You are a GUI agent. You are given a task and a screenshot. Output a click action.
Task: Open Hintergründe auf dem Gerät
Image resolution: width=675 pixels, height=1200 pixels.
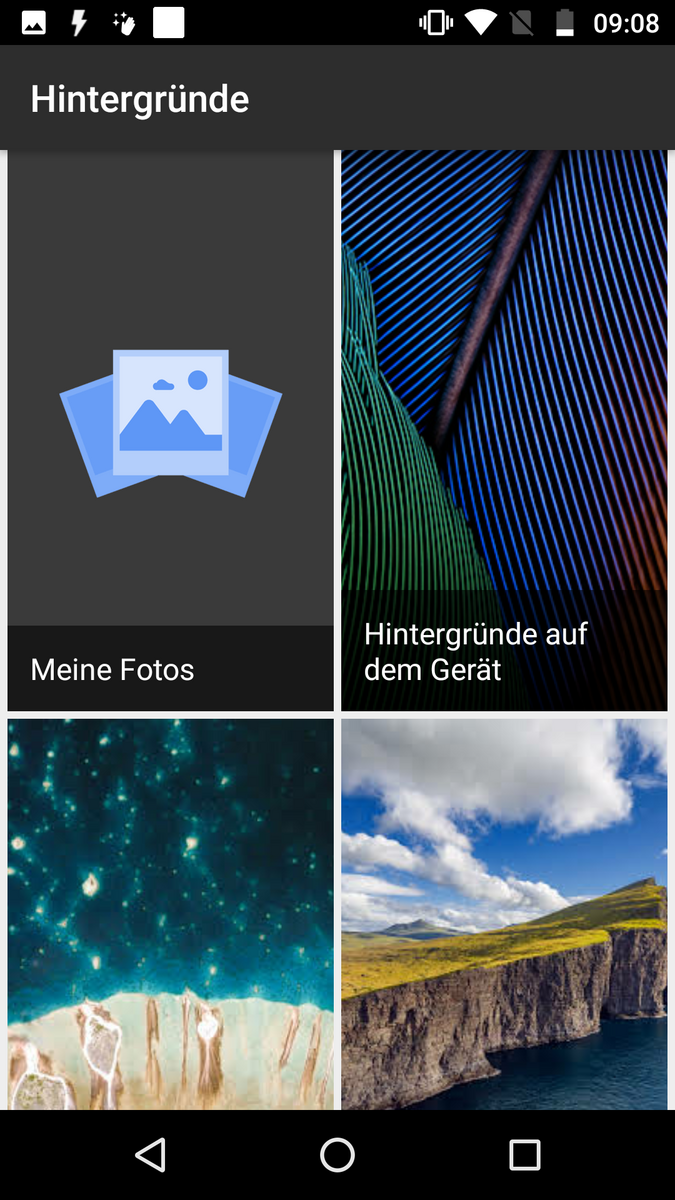[x=504, y=430]
